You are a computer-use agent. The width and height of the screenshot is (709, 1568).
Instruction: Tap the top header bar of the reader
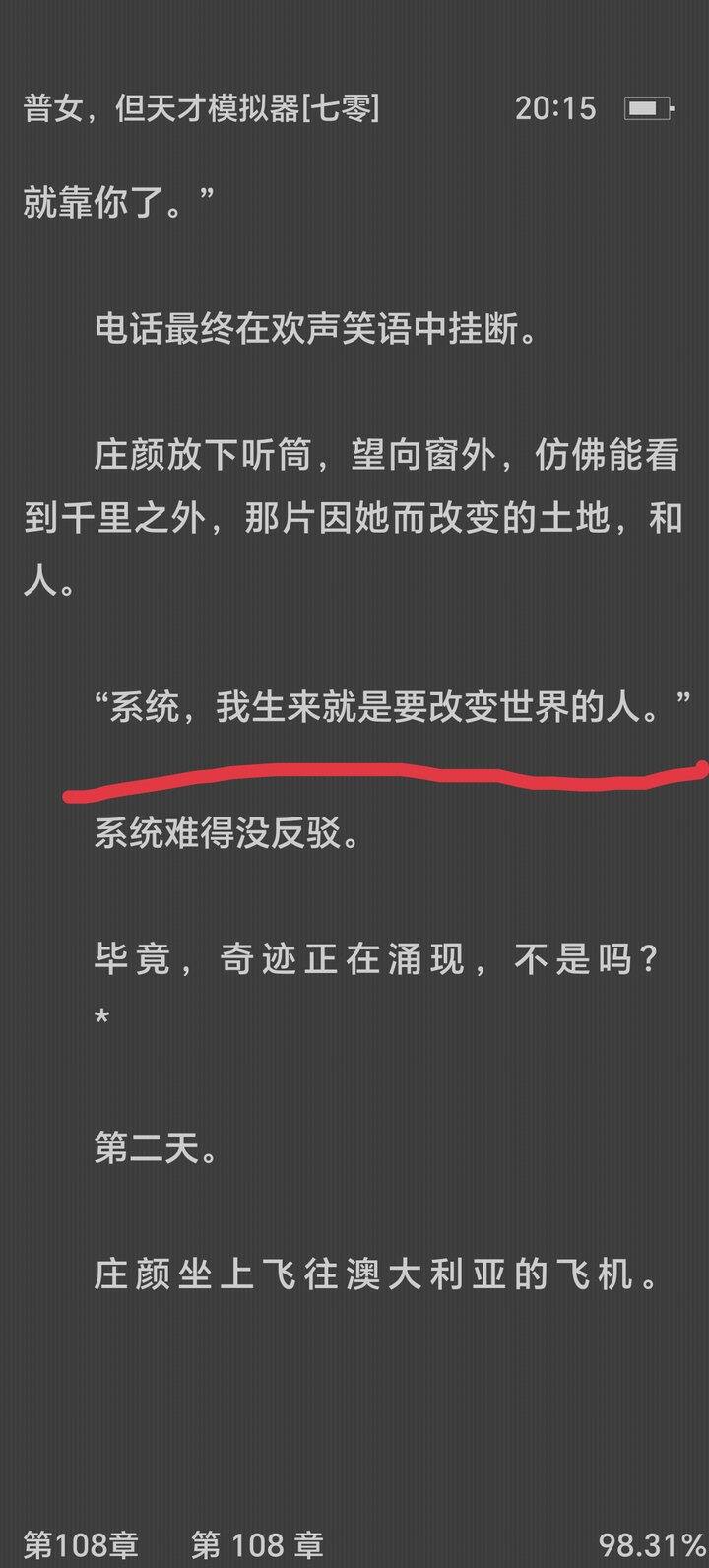pyautogui.click(x=354, y=109)
